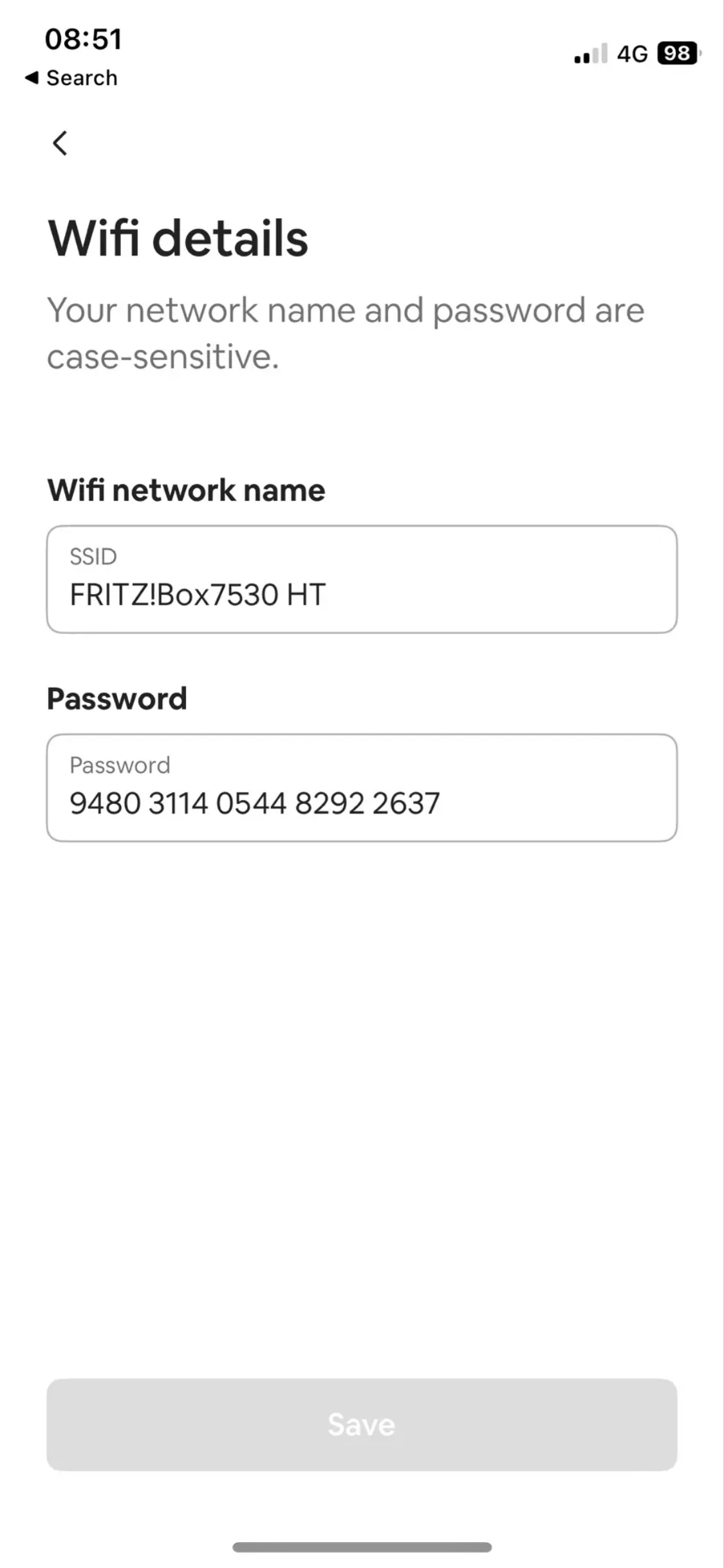This screenshot has height=1568, width=724.
Task: Save the Wifi details
Action: tap(361, 1424)
